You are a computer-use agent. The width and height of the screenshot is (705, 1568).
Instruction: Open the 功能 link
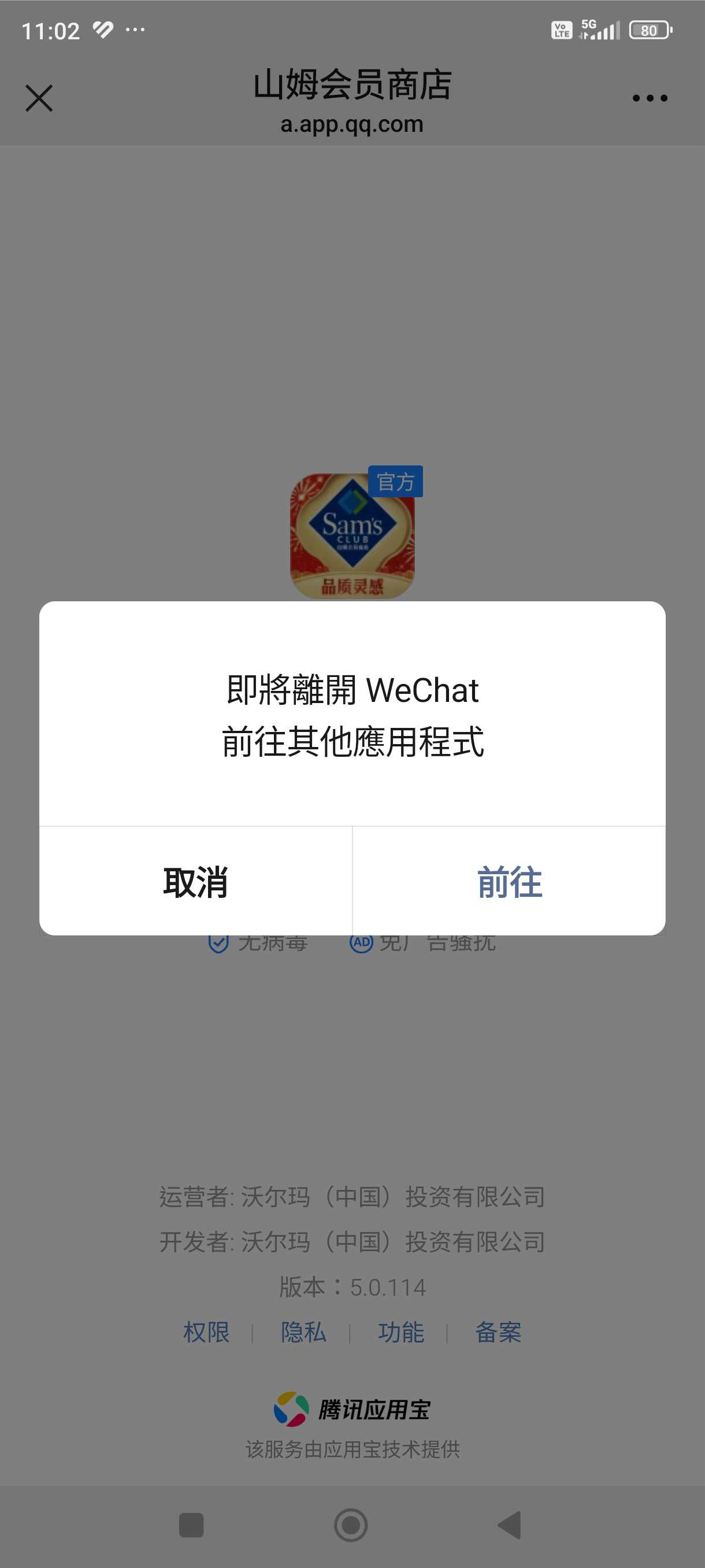[401, 1333]
